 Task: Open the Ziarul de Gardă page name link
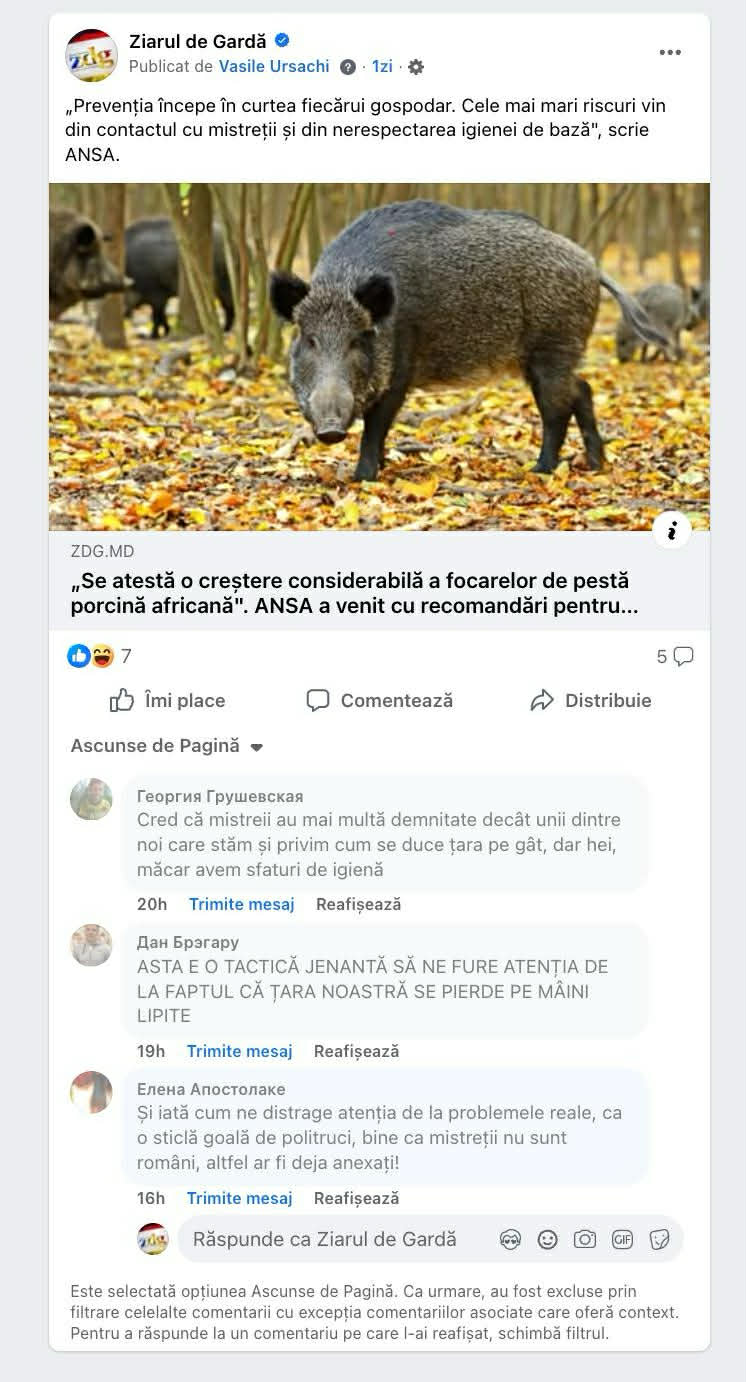click(197, 41)
